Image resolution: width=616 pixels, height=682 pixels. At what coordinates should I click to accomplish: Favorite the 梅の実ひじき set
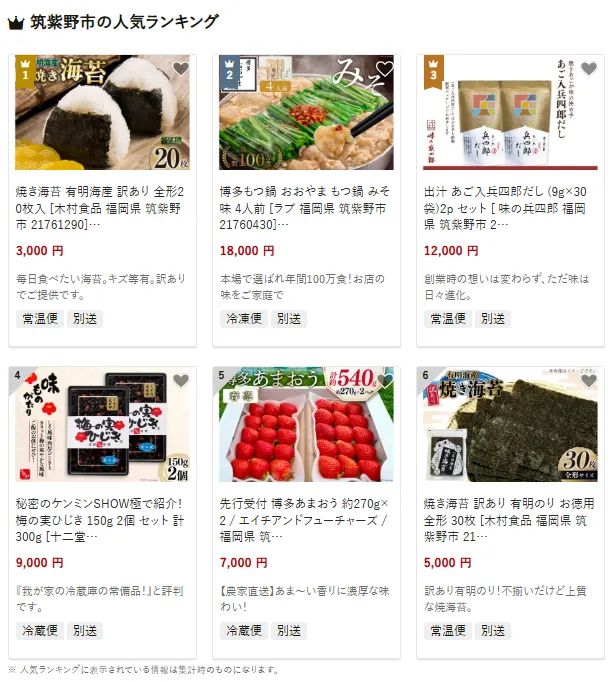(x=181, y=381)
